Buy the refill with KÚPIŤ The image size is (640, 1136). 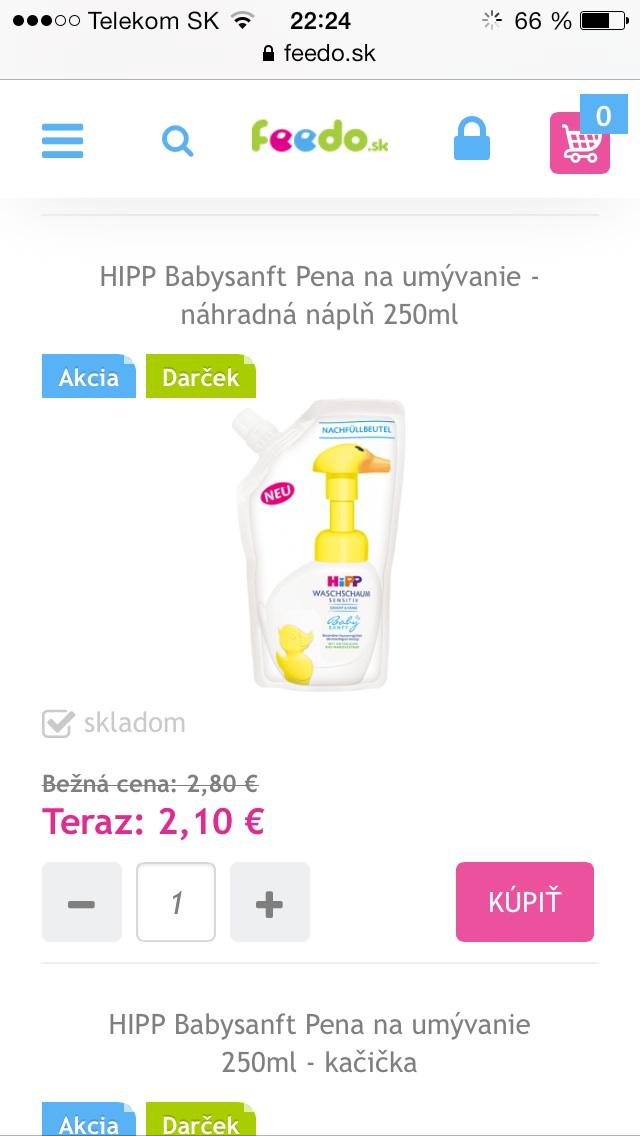click(524, 902)
